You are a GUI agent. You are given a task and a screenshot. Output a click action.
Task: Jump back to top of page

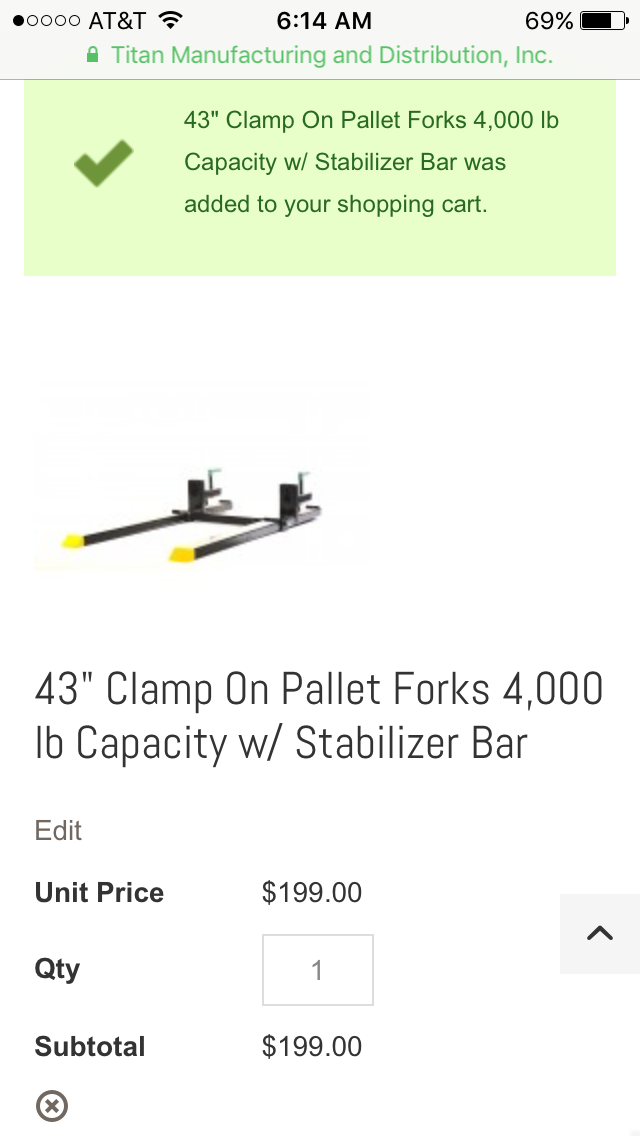tap(599, 934)
